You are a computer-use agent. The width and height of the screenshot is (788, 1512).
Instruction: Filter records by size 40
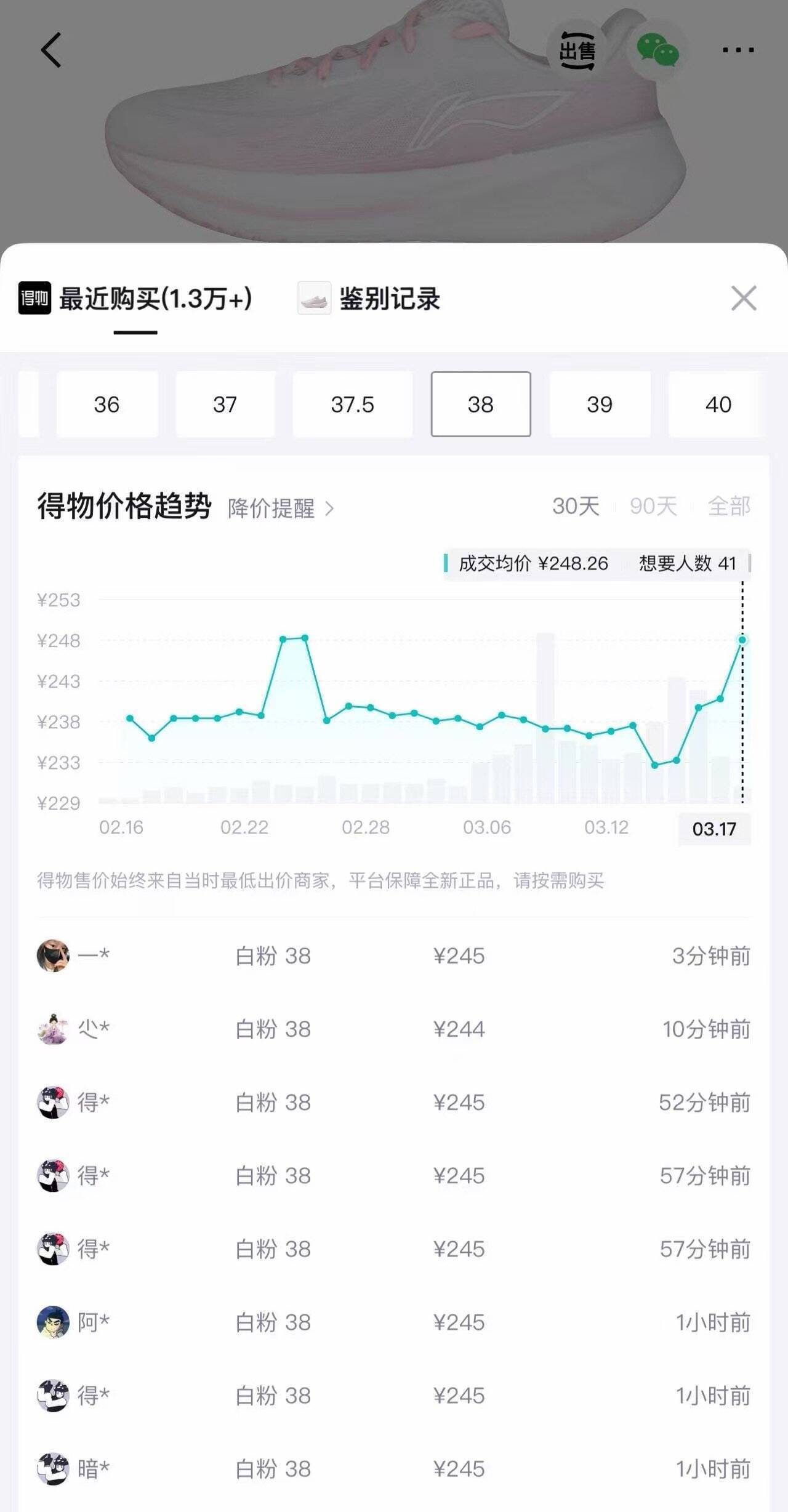point(718,404)
